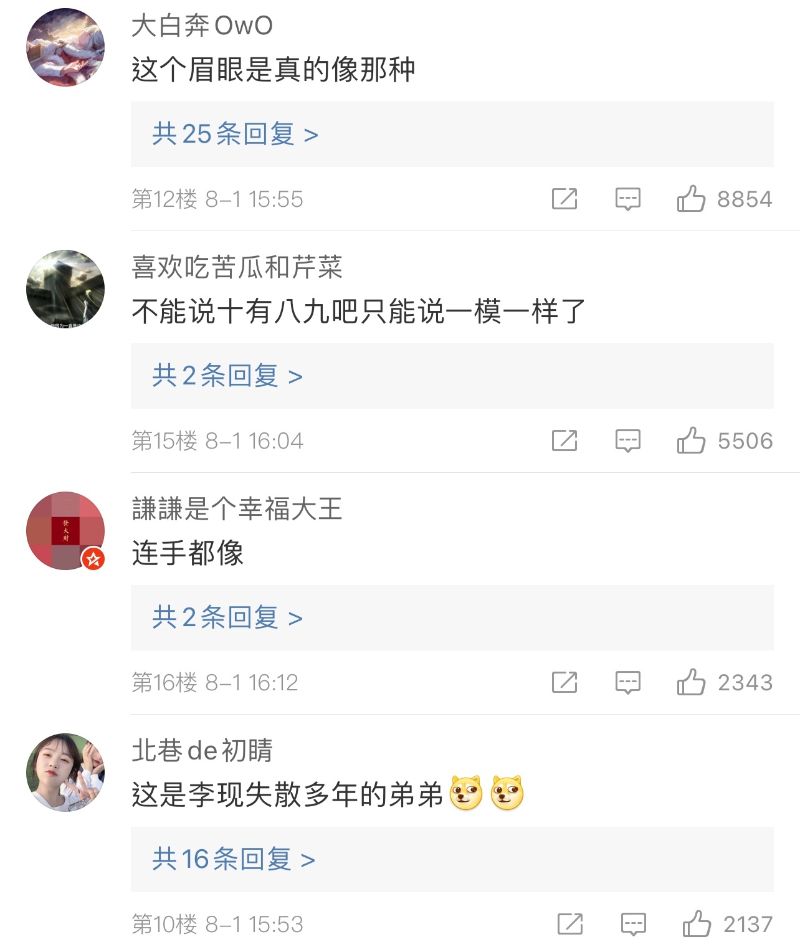
Task: Repost 喜欢吃苦瓜和芹菜's comment
Action: click(565, 441)
